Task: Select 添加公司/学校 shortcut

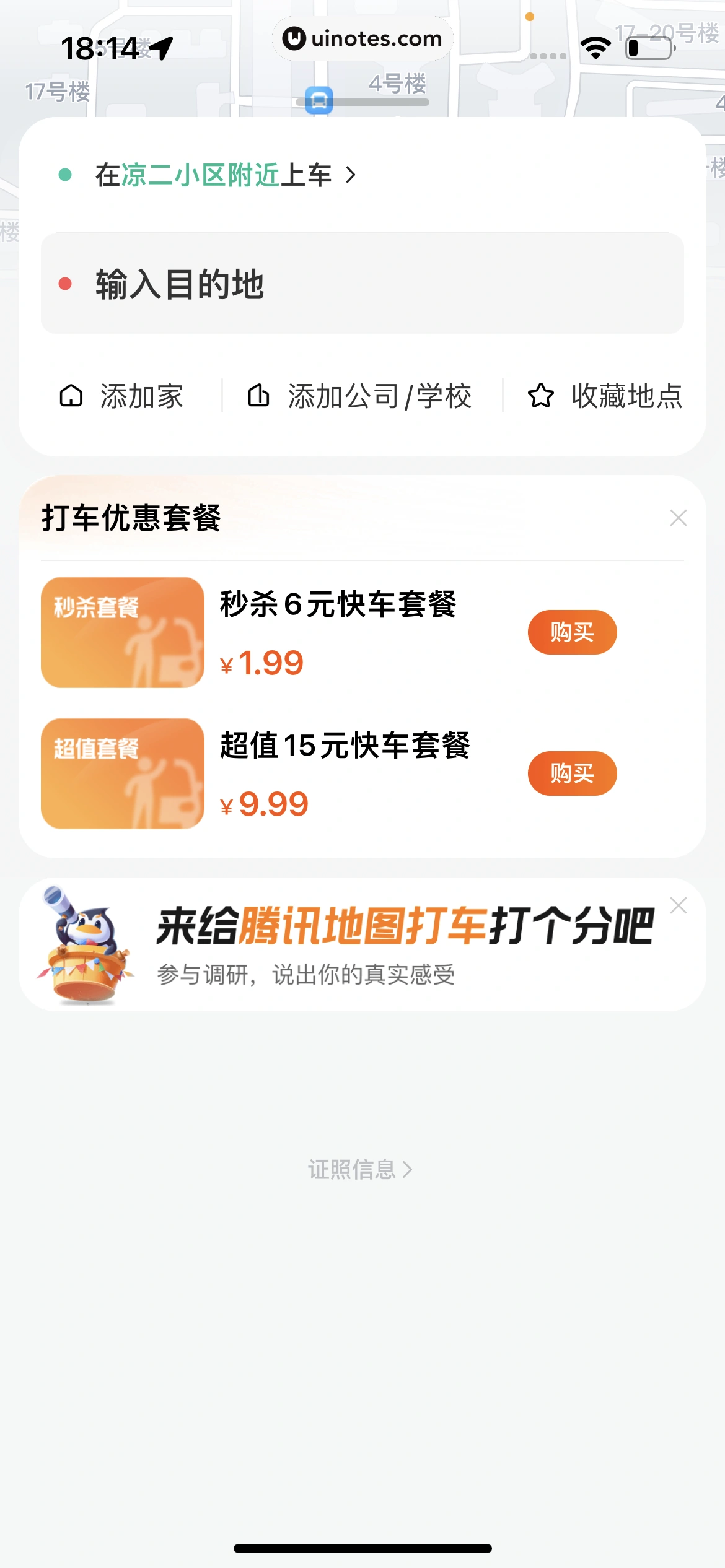Action: 361,396
